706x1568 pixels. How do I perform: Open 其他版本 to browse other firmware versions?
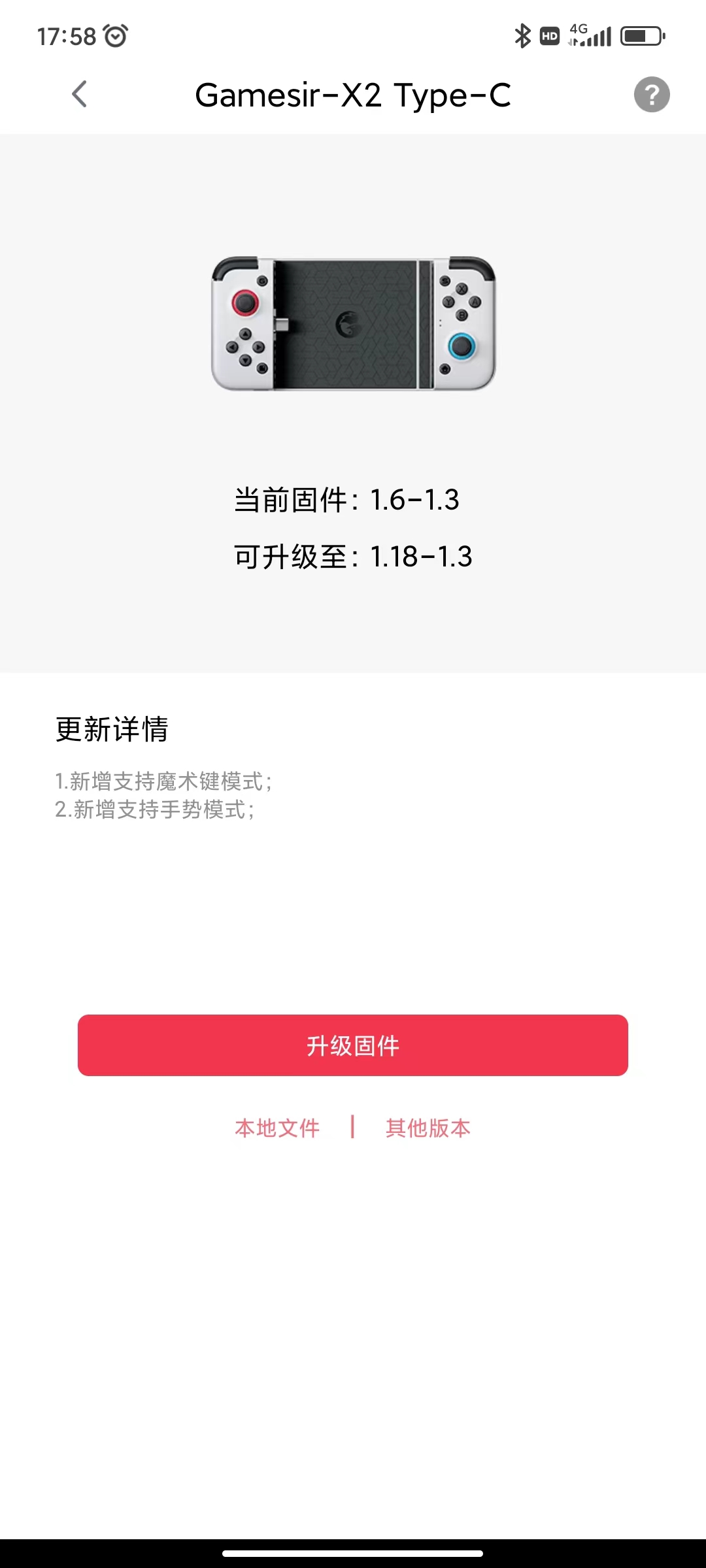point(428,1128)
